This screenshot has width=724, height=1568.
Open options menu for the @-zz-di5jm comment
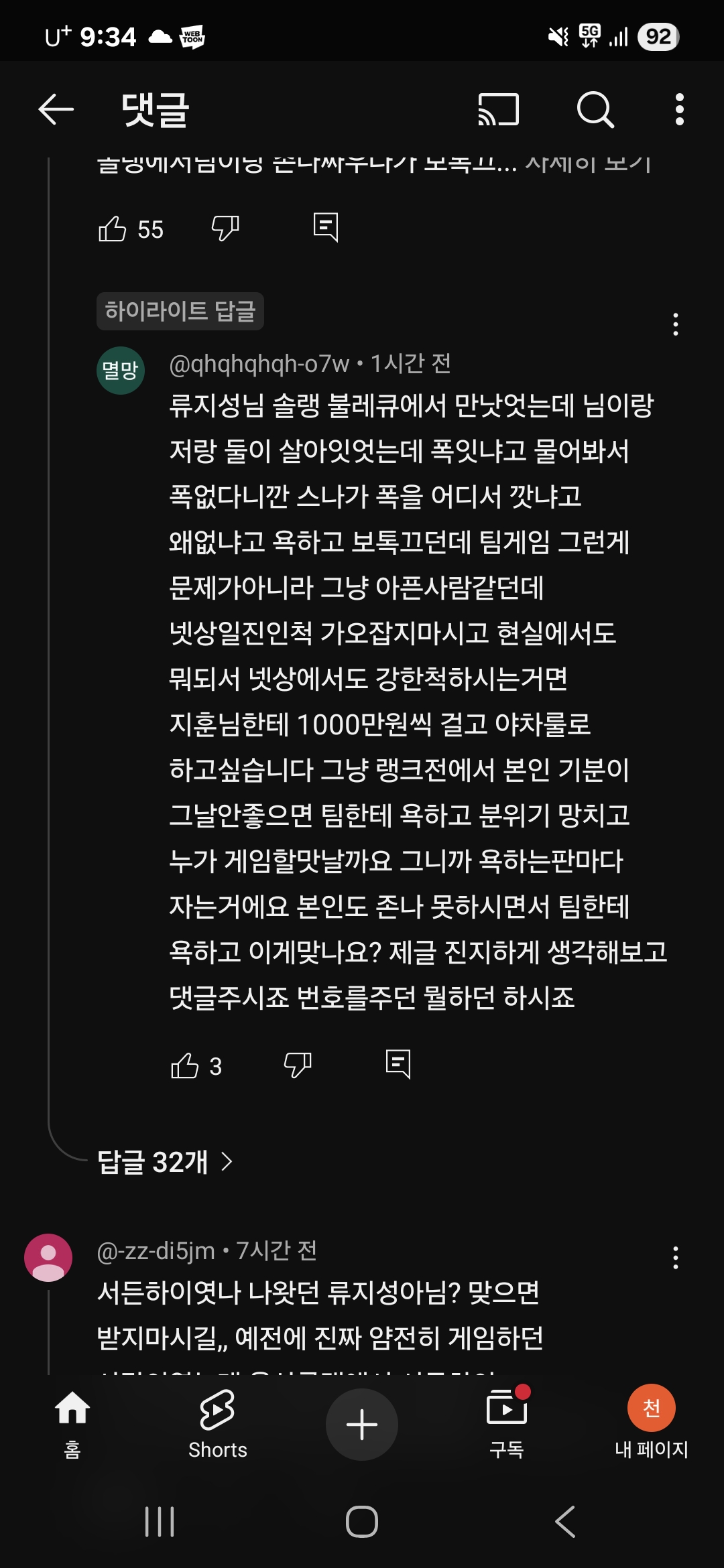point(675,1258)
